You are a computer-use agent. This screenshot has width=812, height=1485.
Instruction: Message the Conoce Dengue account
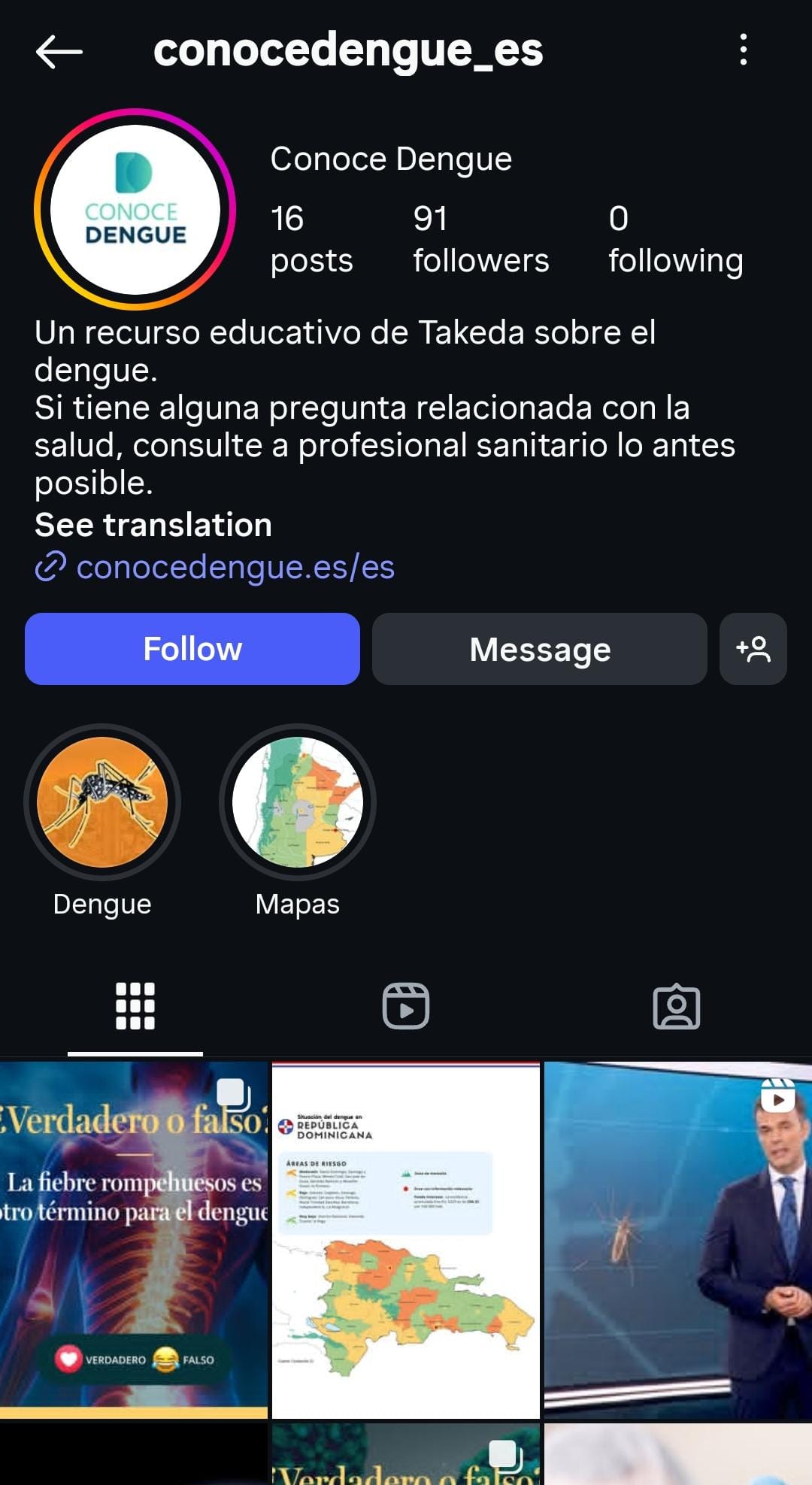pos(539,649)
